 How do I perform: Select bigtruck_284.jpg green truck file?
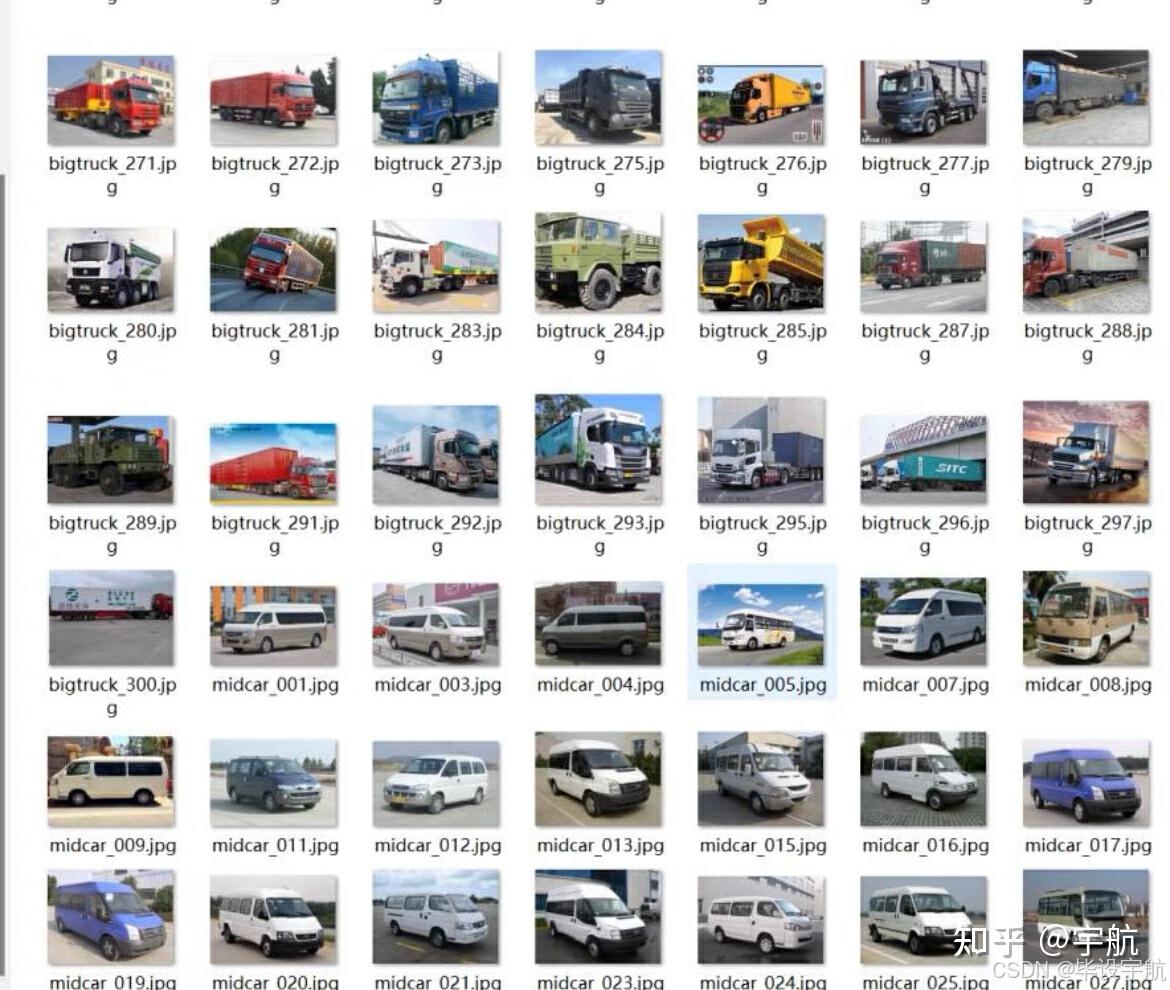[x=598, y=262]
